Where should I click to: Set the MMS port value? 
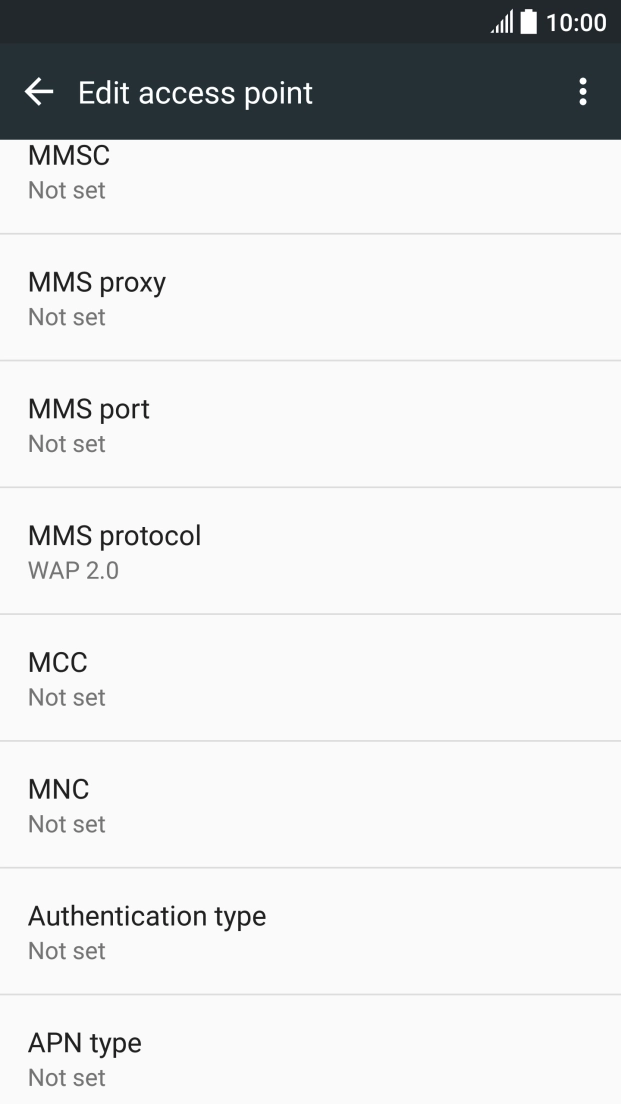[x=310, y=425]
